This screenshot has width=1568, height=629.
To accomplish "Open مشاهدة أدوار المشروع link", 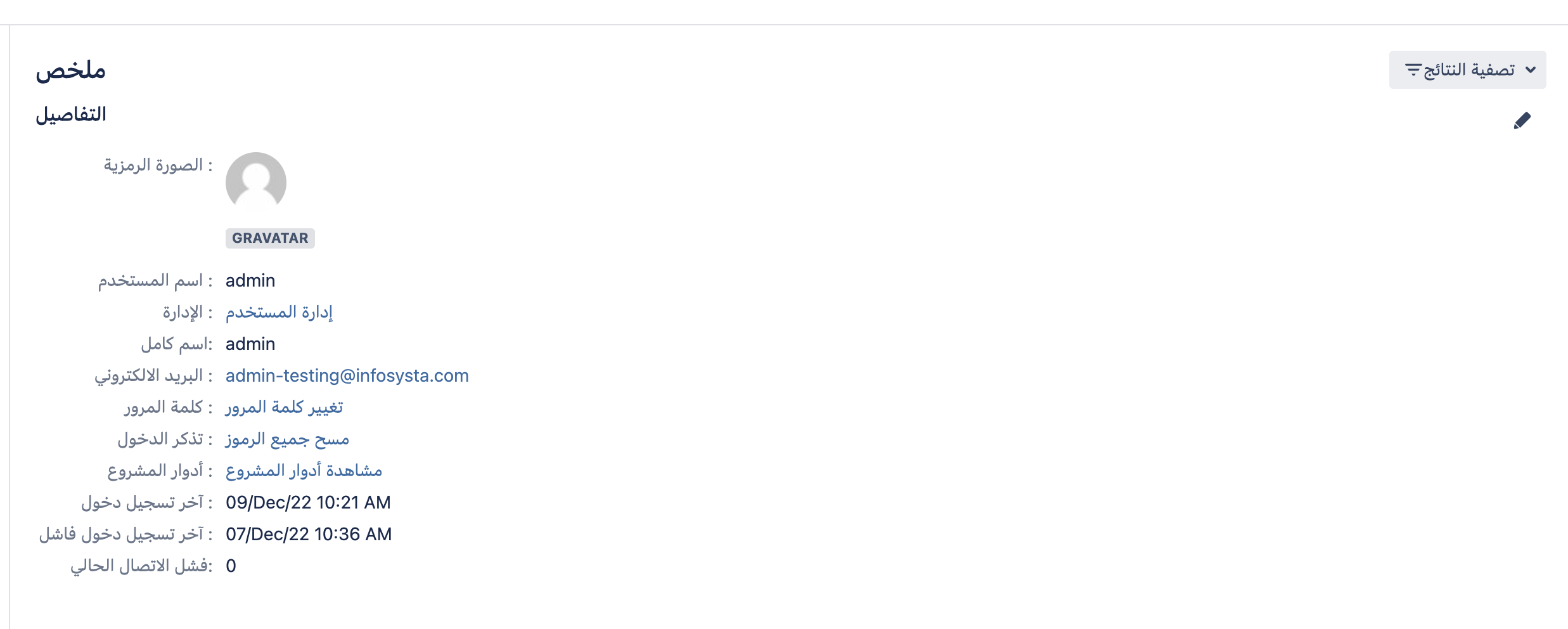I will click(x=304, y=470).
